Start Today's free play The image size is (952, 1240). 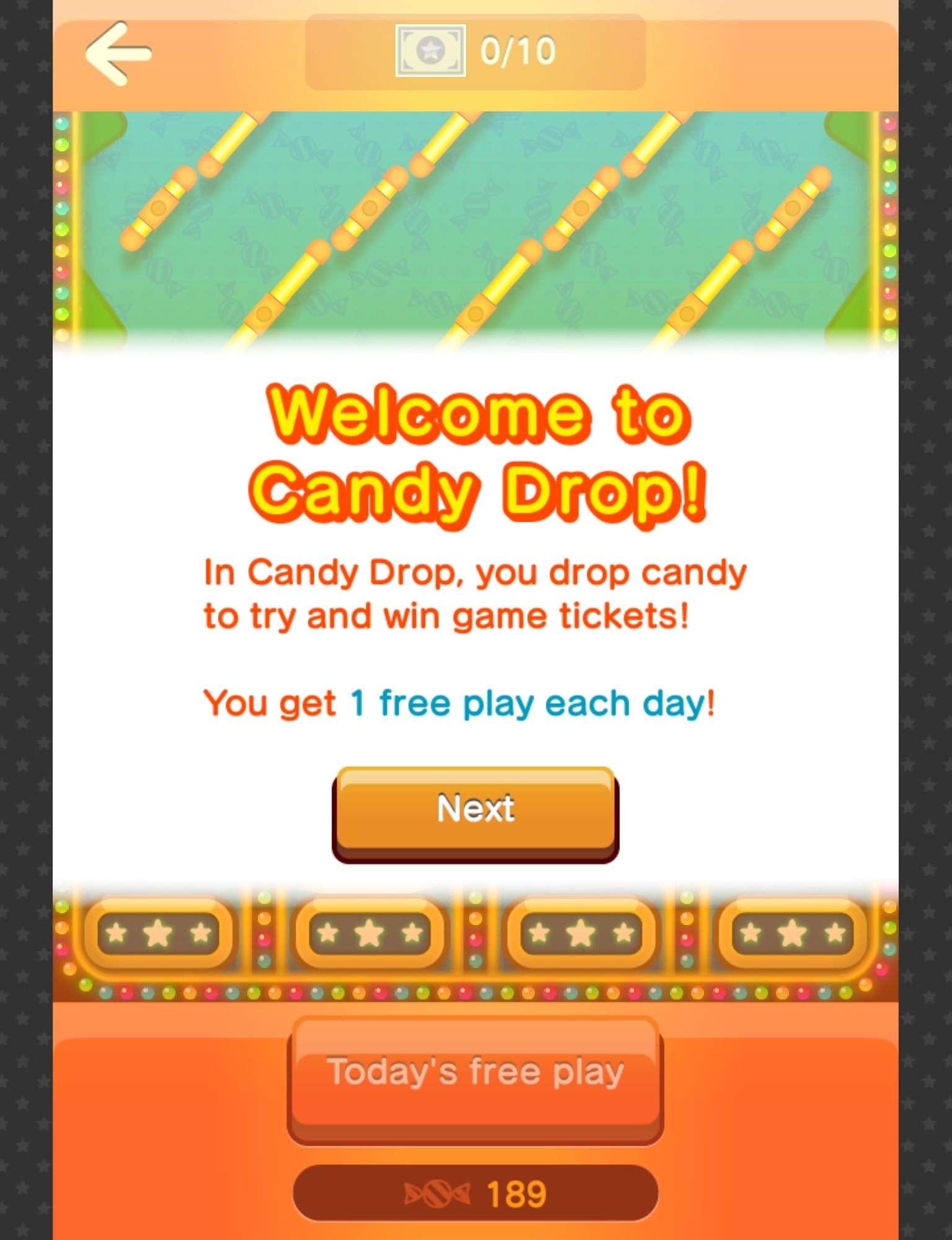click(475, 1074)
